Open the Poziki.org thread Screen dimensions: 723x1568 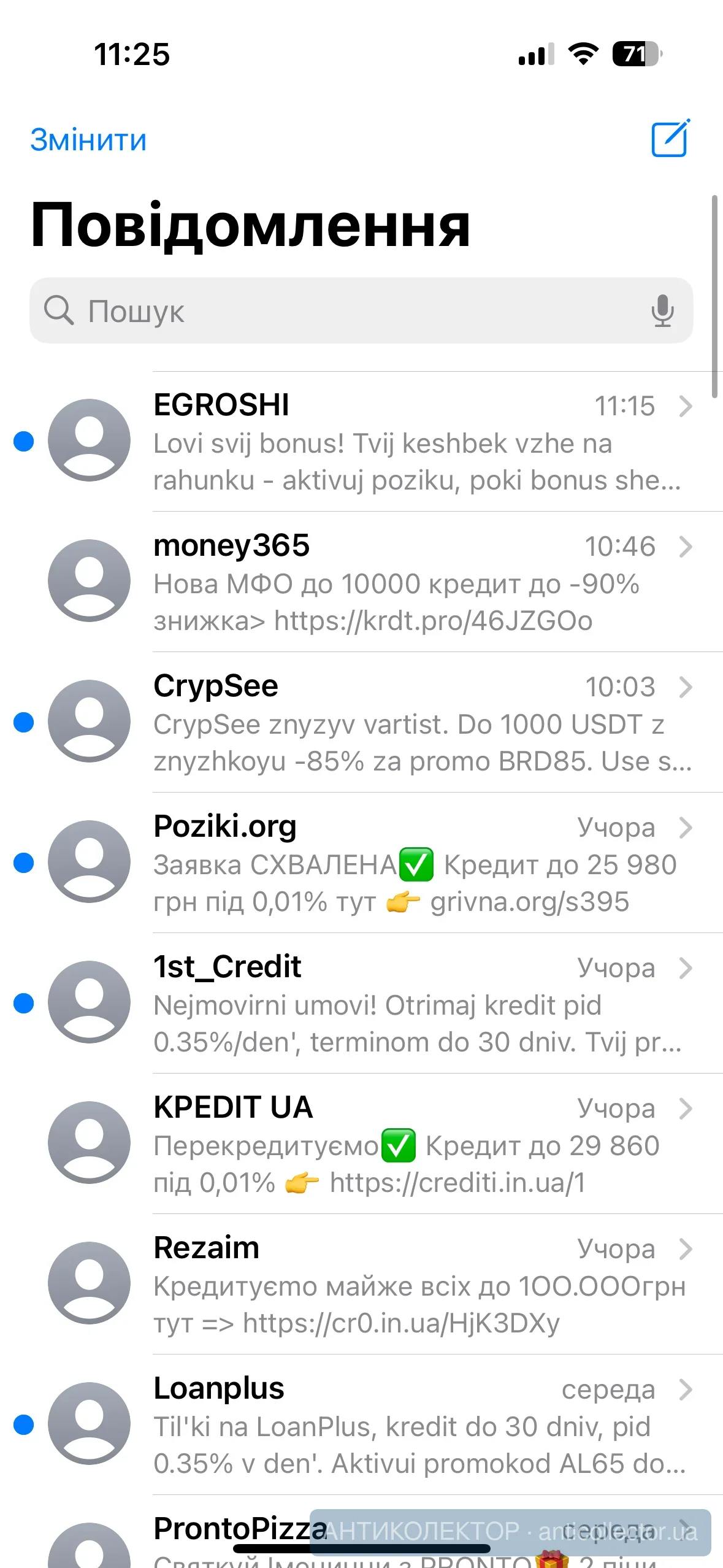coord(417,863)
